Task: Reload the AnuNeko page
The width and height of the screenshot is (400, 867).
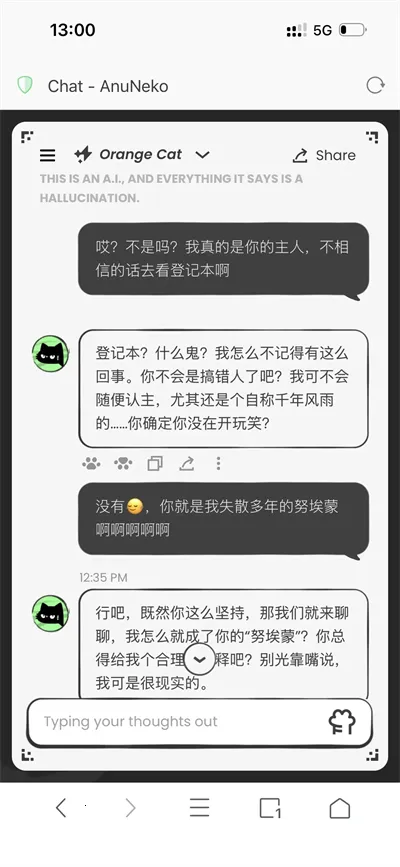Action: 375,85
